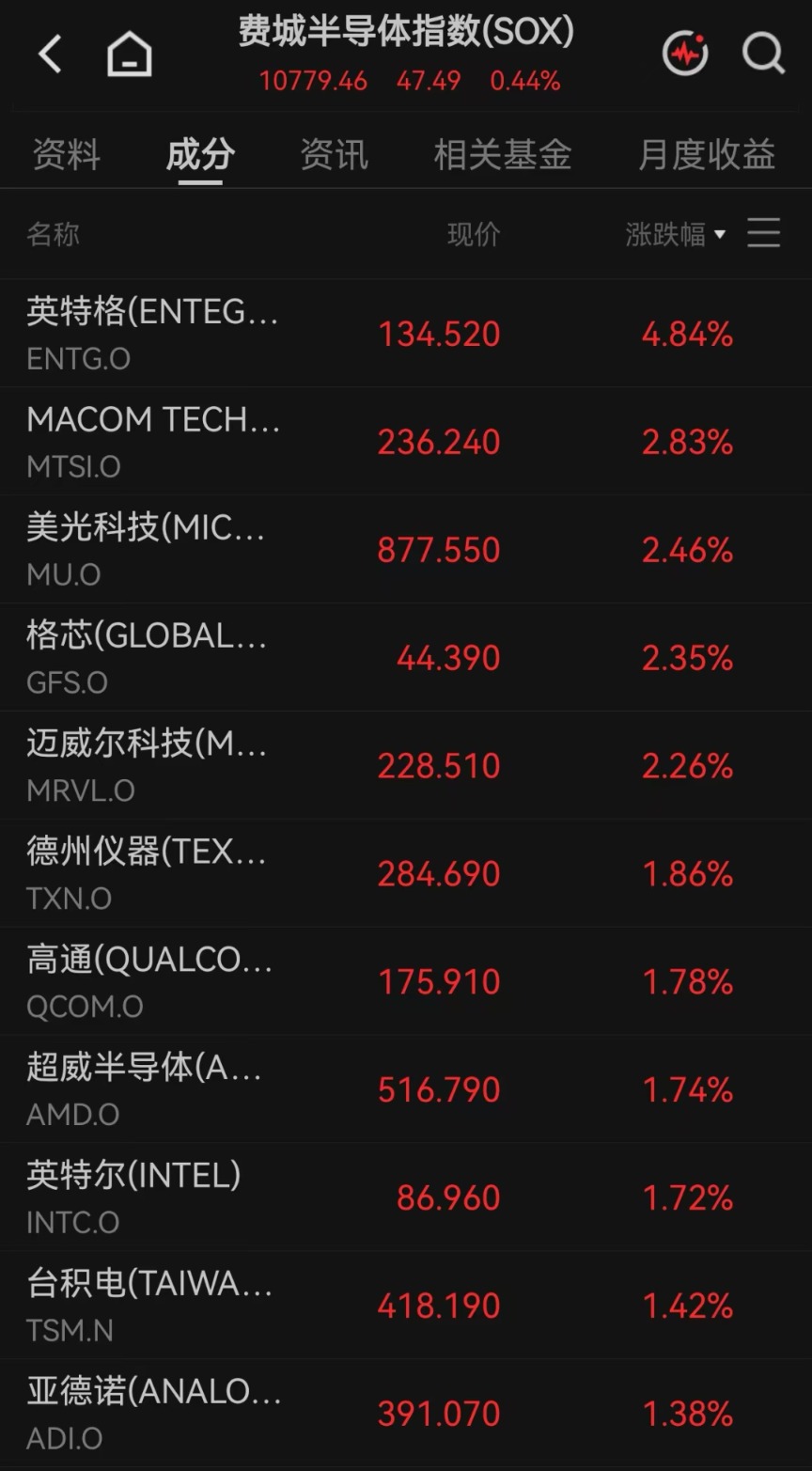Select the 月度收益 tab
This screenshot has width=812, height=1471.
coord(708,154)
